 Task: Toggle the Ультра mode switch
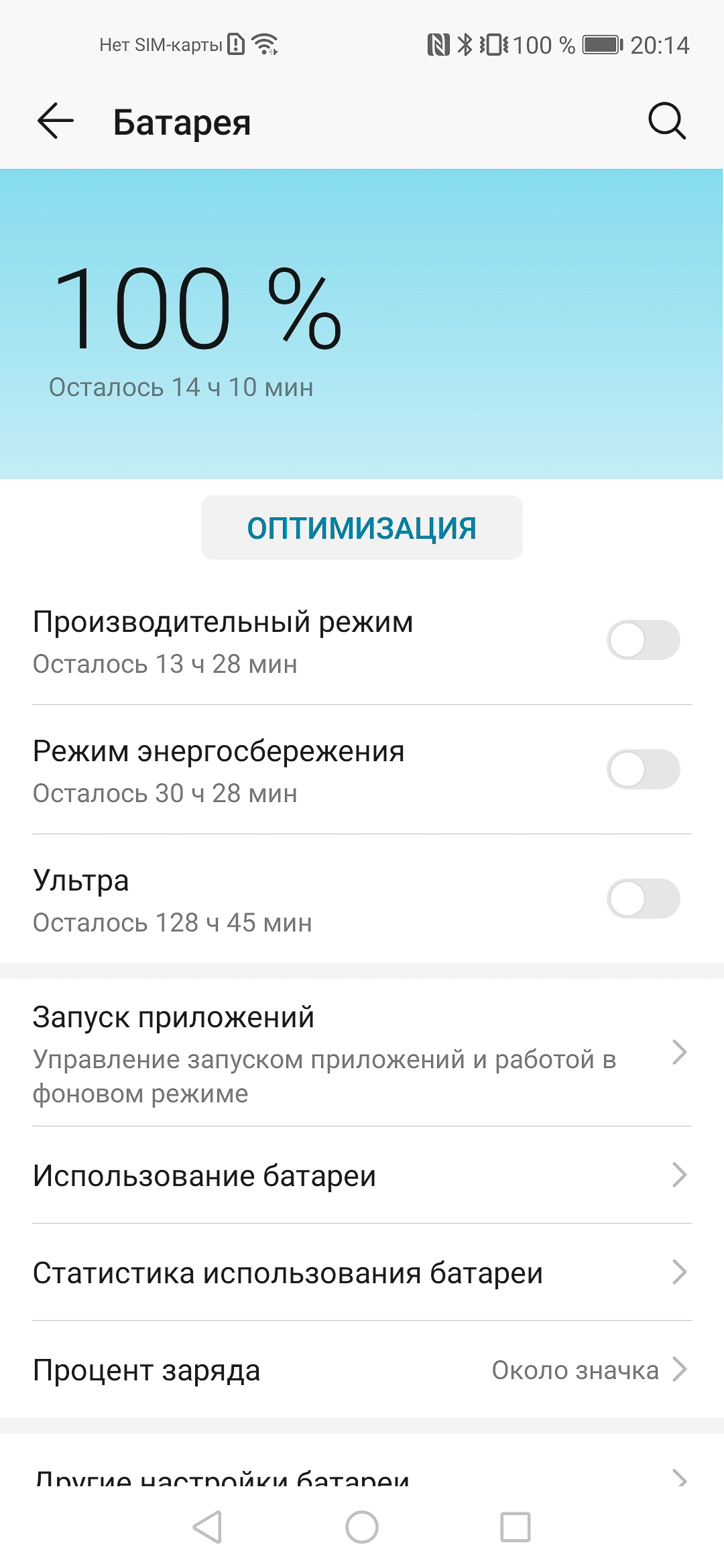pyautogui.click(x=644, y=899)
